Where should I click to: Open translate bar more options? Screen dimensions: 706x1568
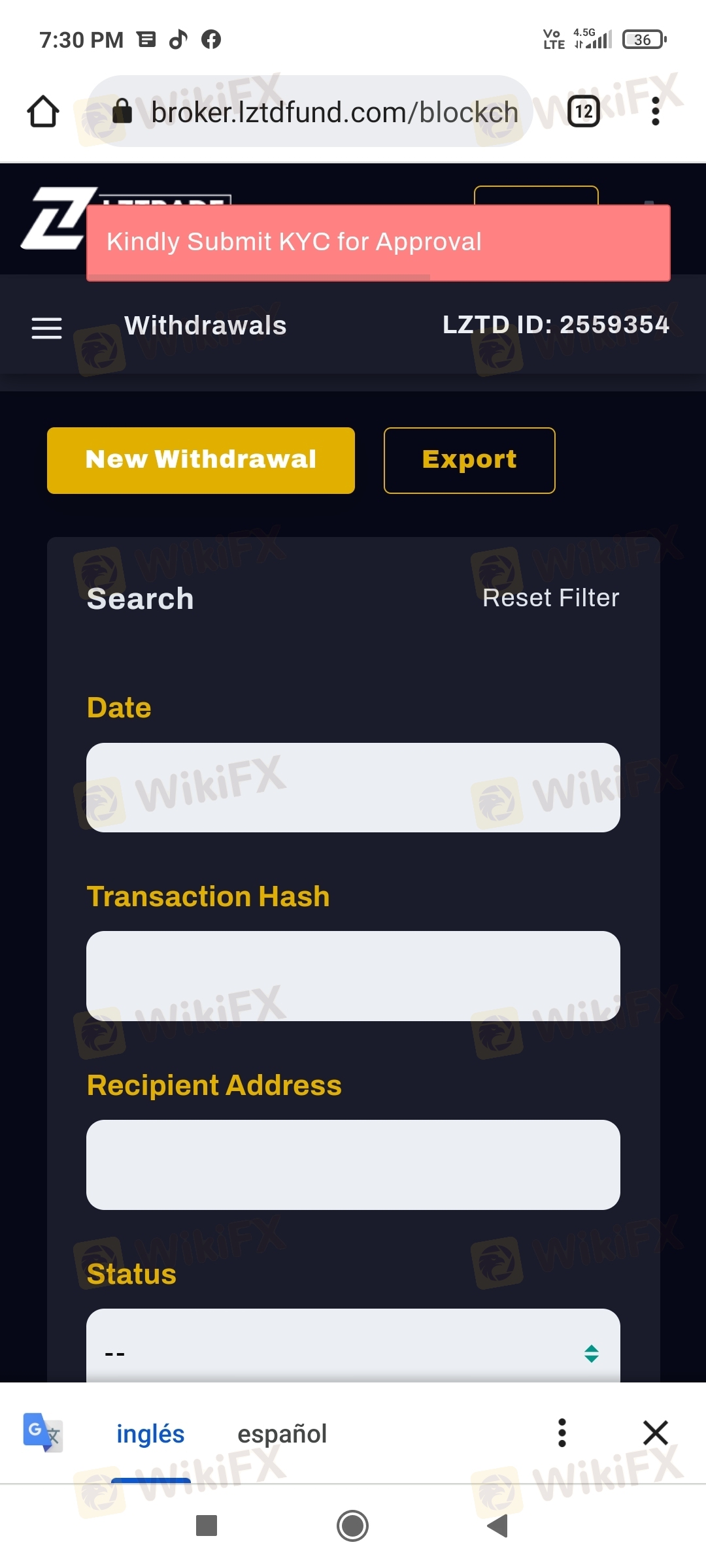(x=562, y=1433)
